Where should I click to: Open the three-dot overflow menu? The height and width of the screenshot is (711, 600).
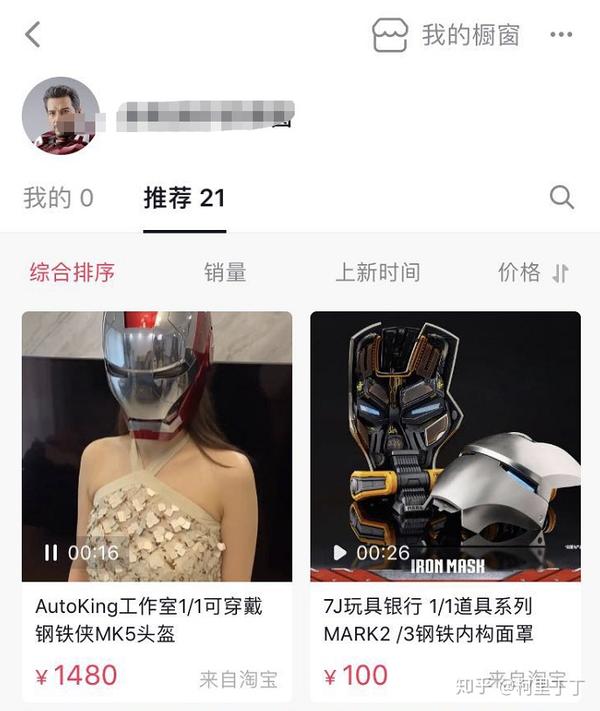pyautogui.click(x=561, y=35)
